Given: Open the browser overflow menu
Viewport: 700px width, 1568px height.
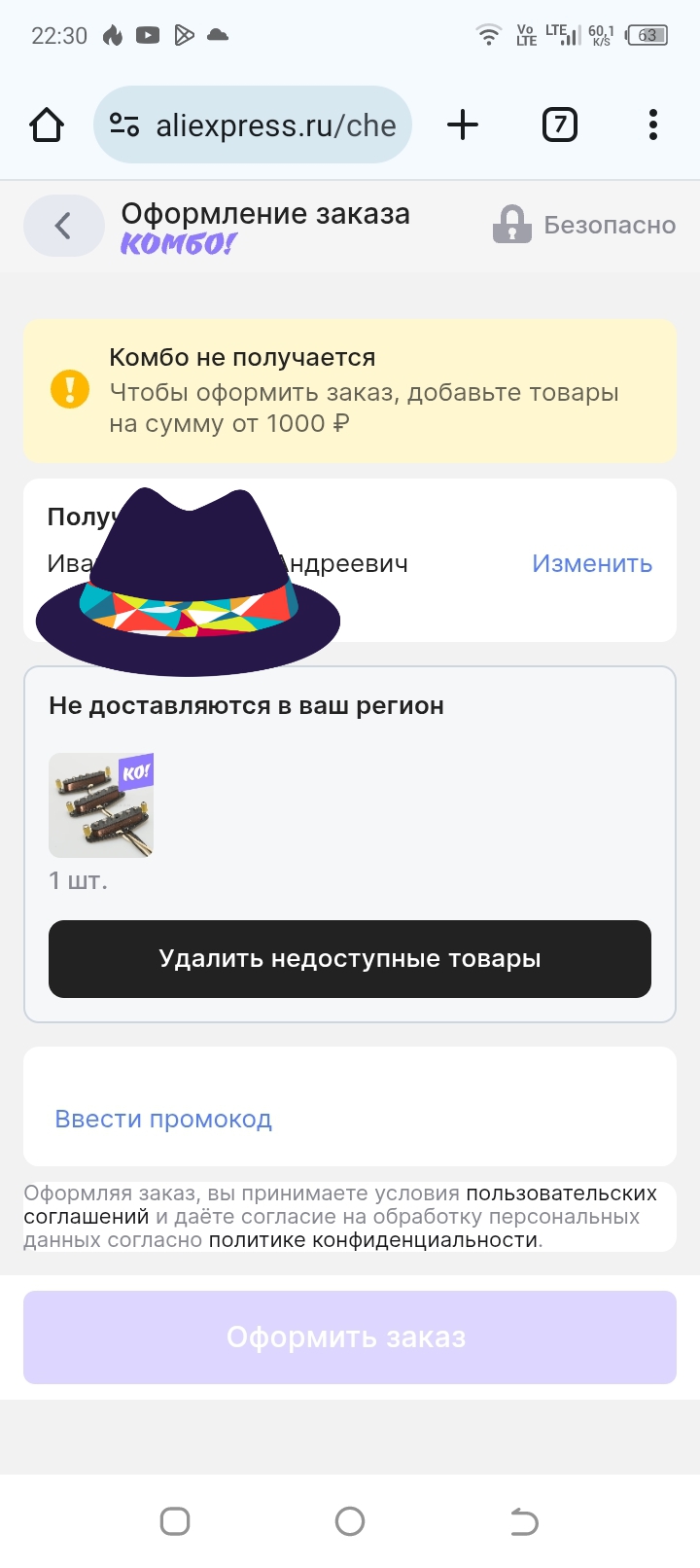Looking at the screenshot, I should [652, 125].
